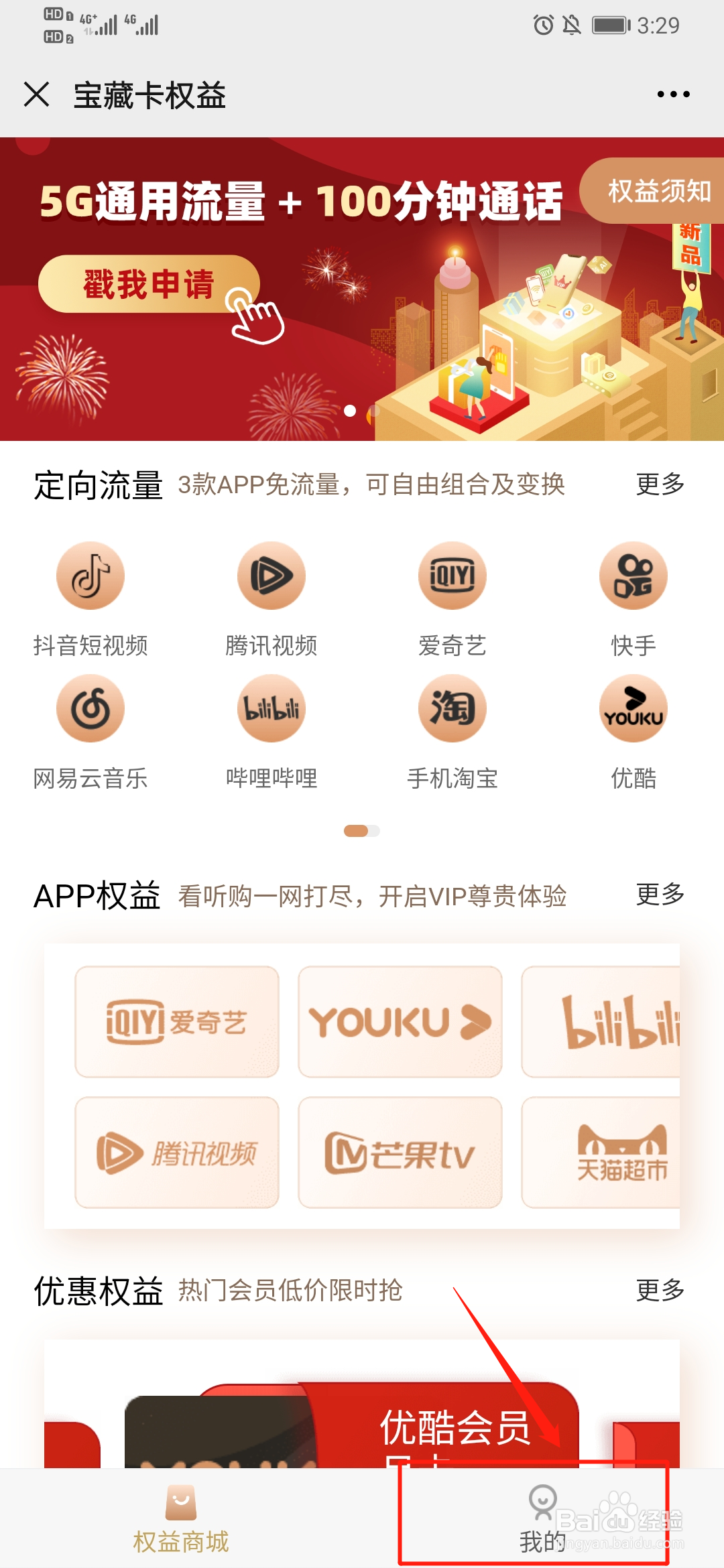Viewport: 724px width, 1568px height.
Task: Select the 腾讯视频 icon in 定向流量
Action: [271, 576]
